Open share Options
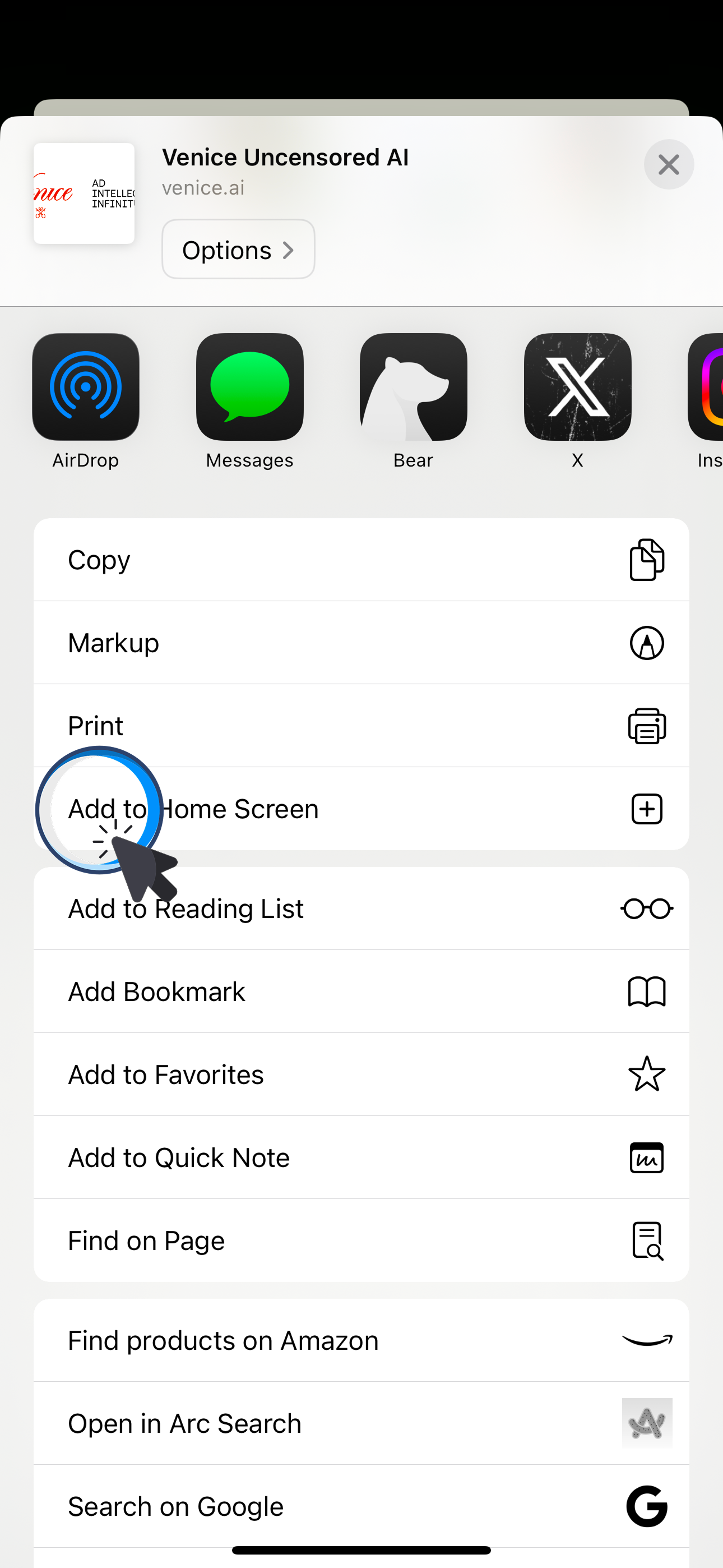The height and width of the screenshot is (1568, 723). click(x=238, y=250)
